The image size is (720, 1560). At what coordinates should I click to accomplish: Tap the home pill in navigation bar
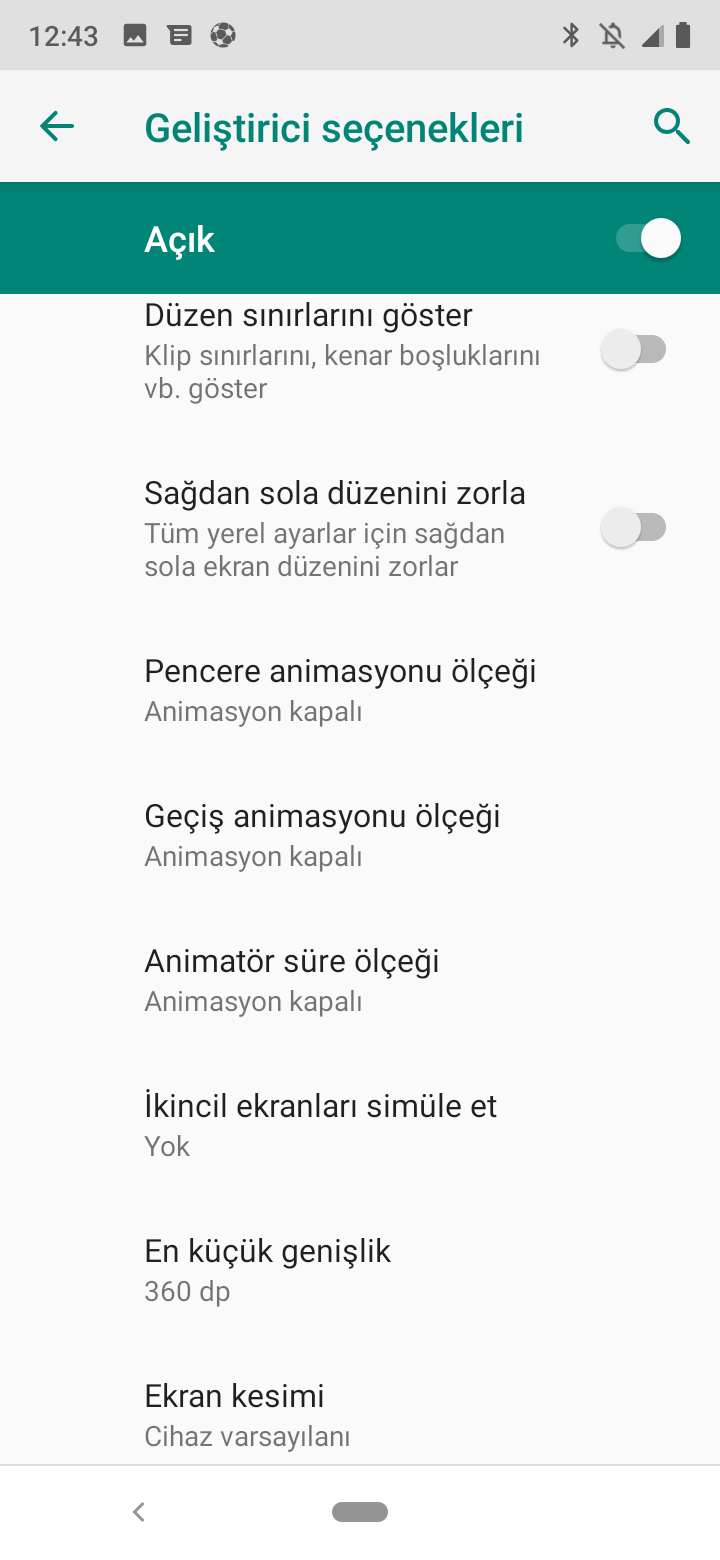pyautogui.click(x=360, y=1512)
